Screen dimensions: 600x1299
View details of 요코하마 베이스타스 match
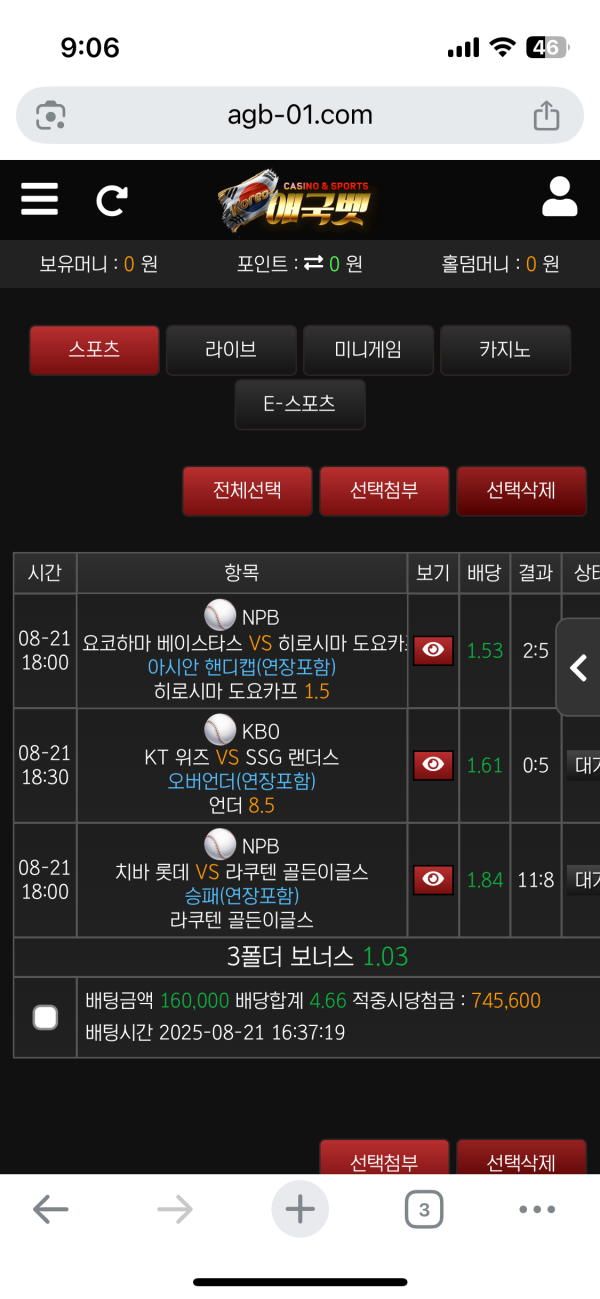click(x=433, y=650)
